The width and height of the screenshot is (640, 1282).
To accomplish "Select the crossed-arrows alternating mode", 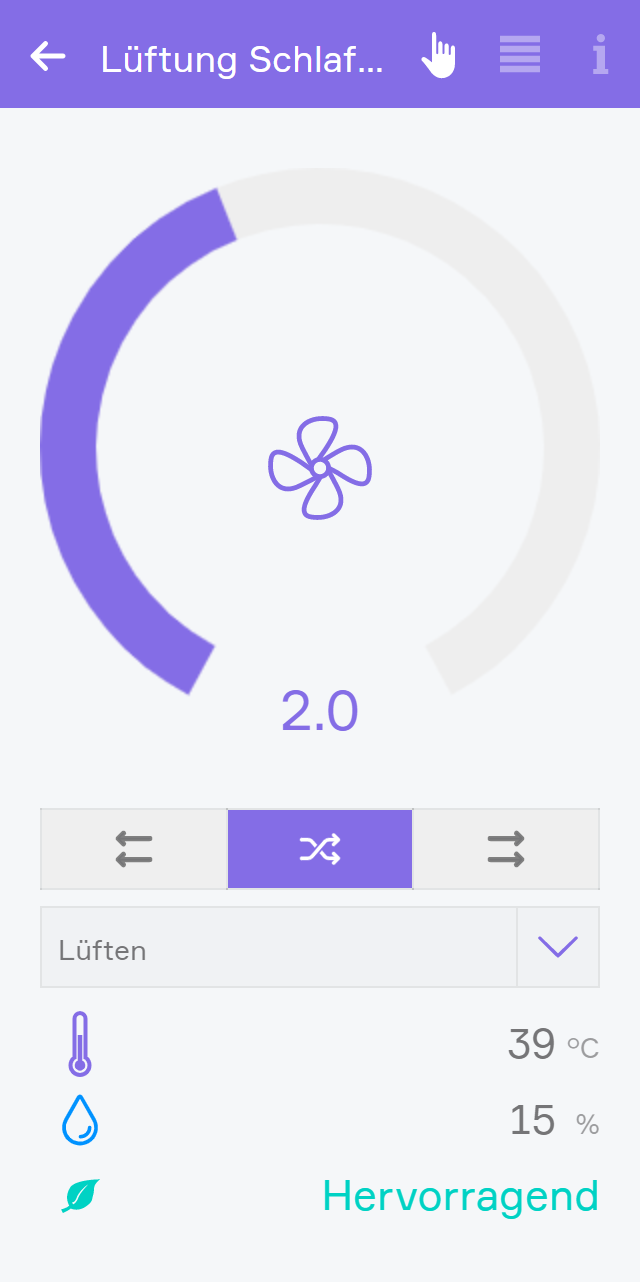I will pos(320,849).
